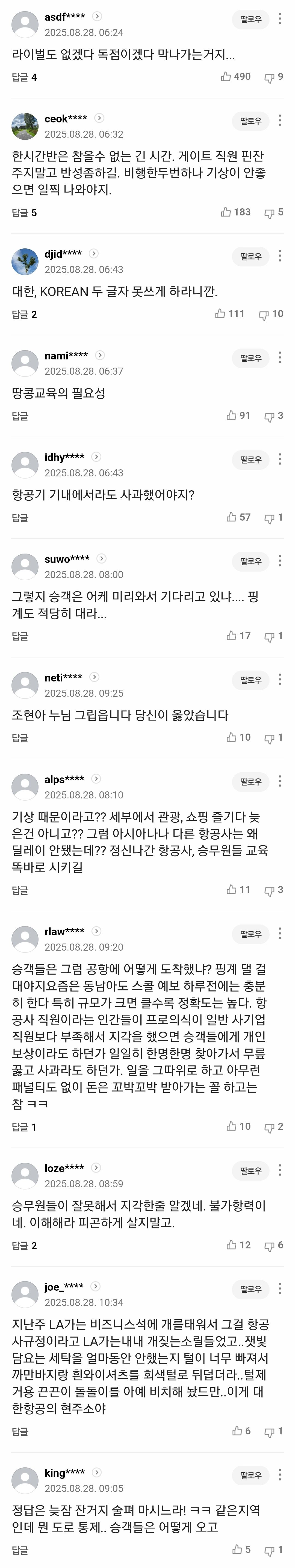View the 4 replies under asdf**** comment
The width and height of the screenshot is (295, 1568).
coord(24,77)
